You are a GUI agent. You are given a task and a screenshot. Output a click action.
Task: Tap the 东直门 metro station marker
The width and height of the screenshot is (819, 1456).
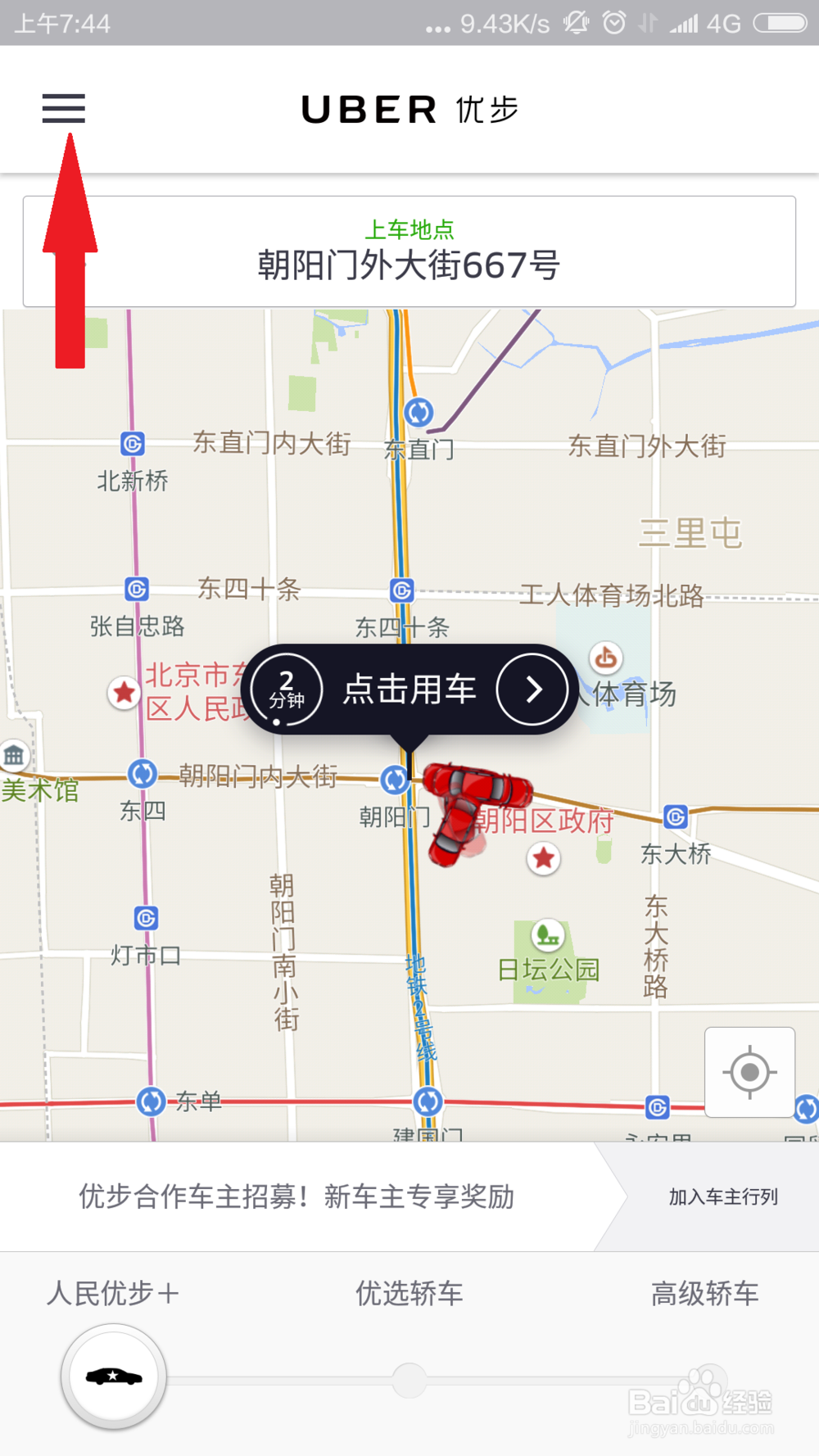click(418, 414)
